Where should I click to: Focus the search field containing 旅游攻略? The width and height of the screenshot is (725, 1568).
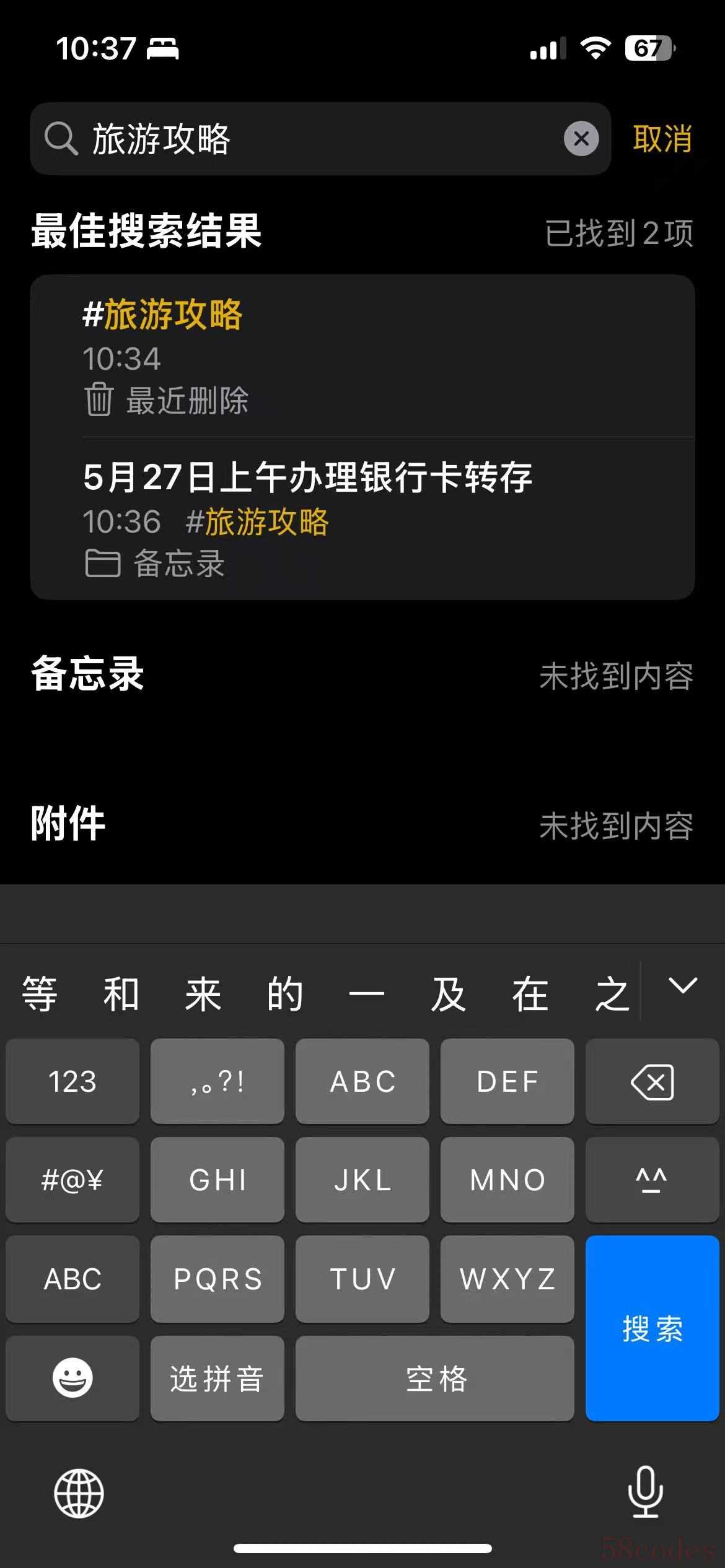pos(310,138)
